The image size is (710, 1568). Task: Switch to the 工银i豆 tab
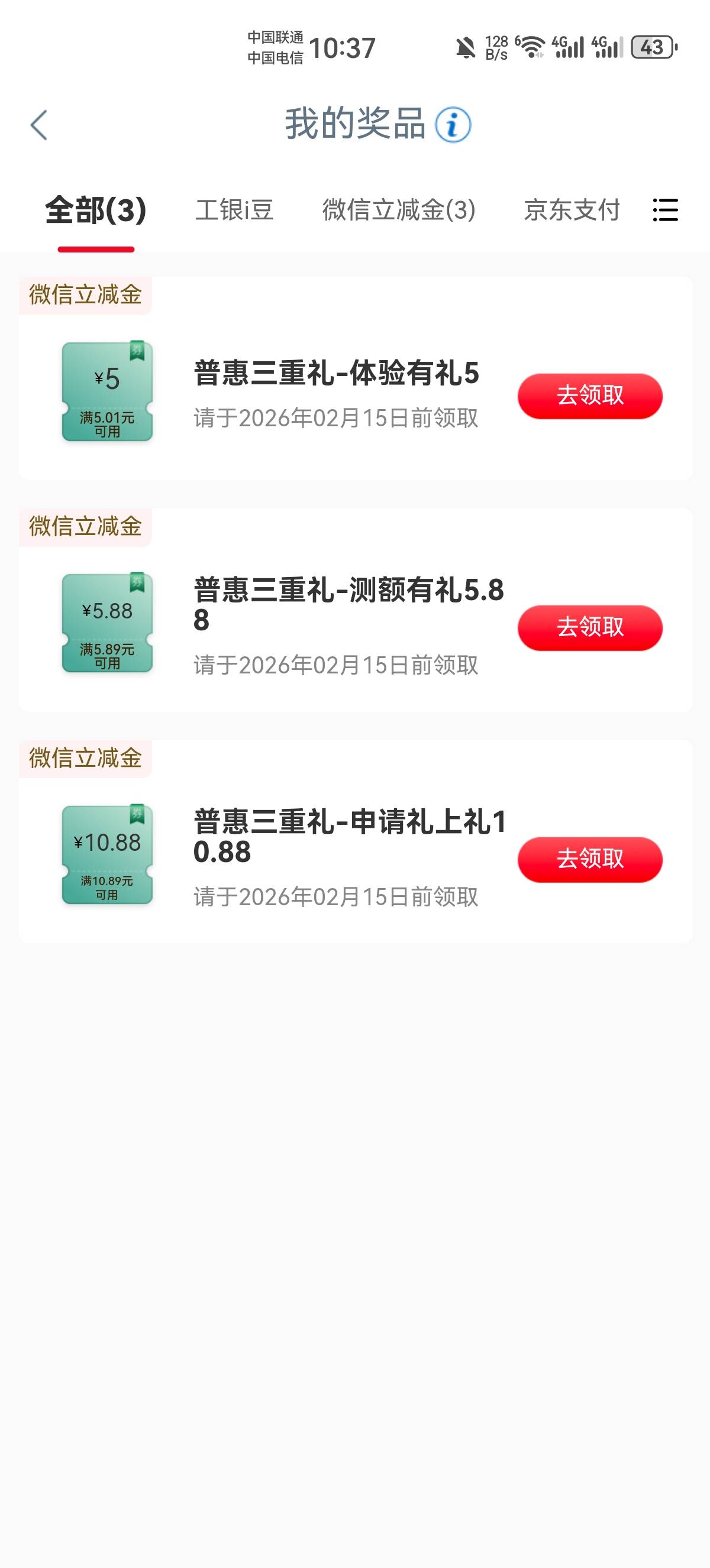(x=234, y=210)
